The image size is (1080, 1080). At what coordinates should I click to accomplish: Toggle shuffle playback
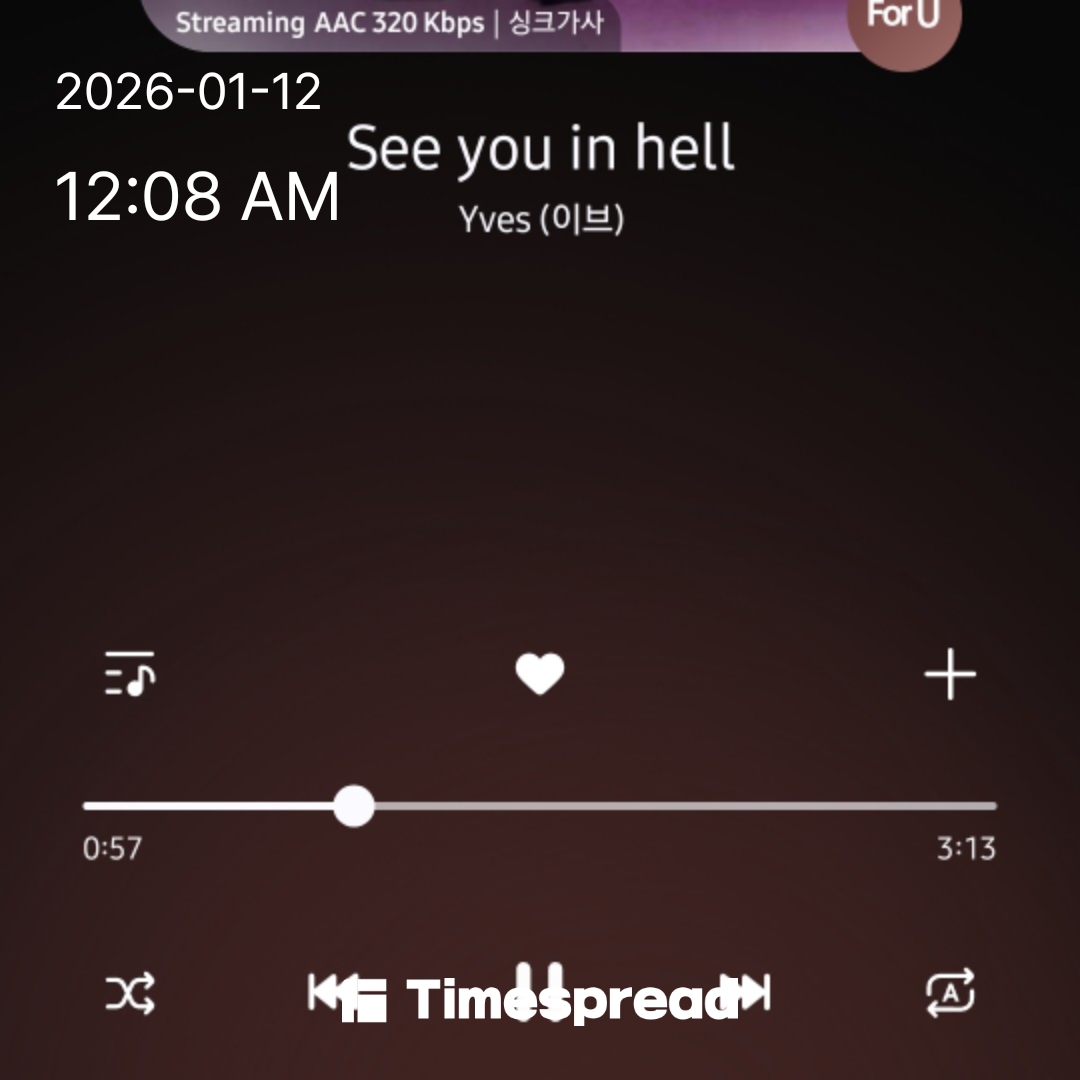point(130,994)
